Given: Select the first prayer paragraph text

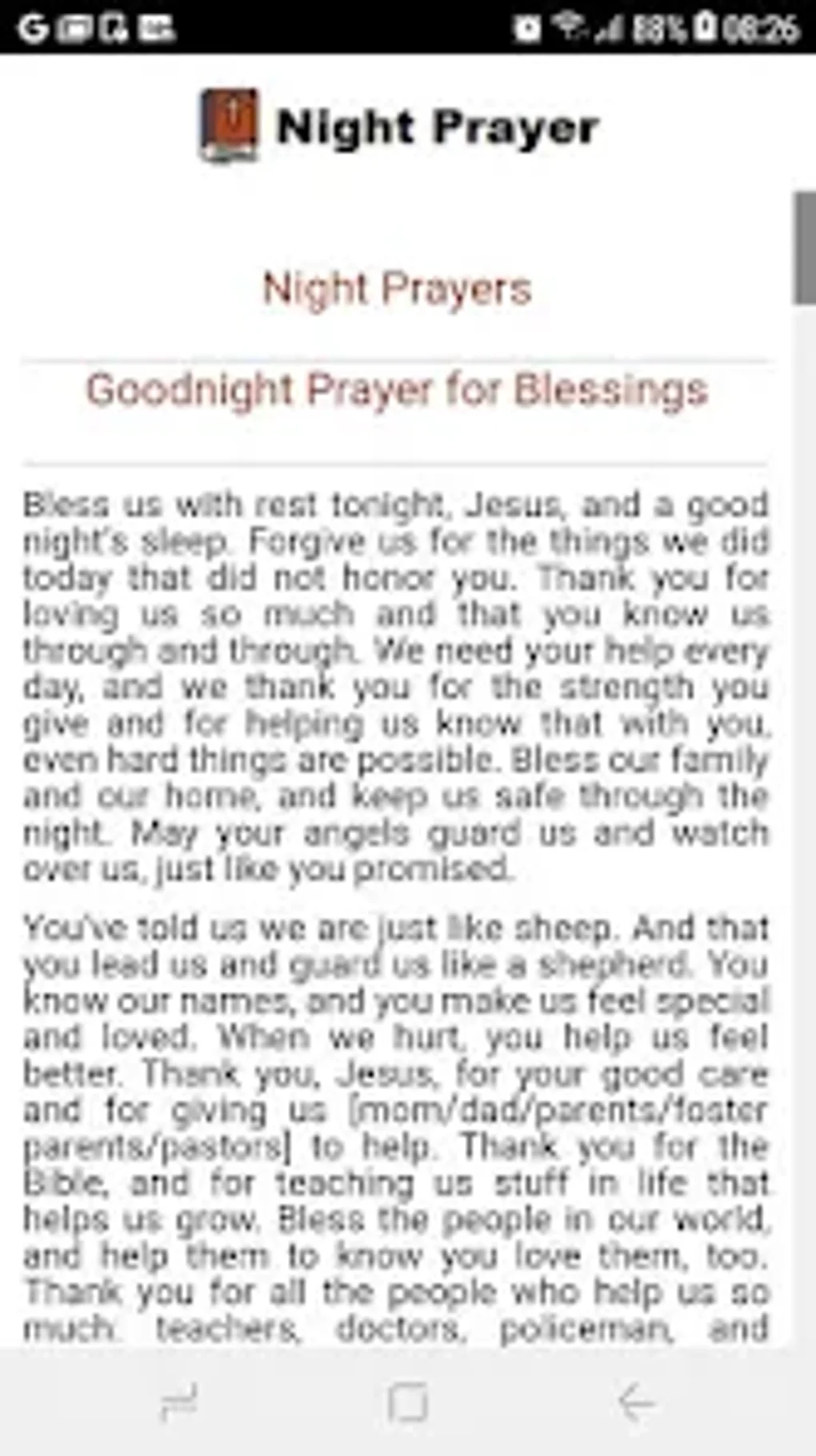Looking at the screenshot, I should (396, 684).
